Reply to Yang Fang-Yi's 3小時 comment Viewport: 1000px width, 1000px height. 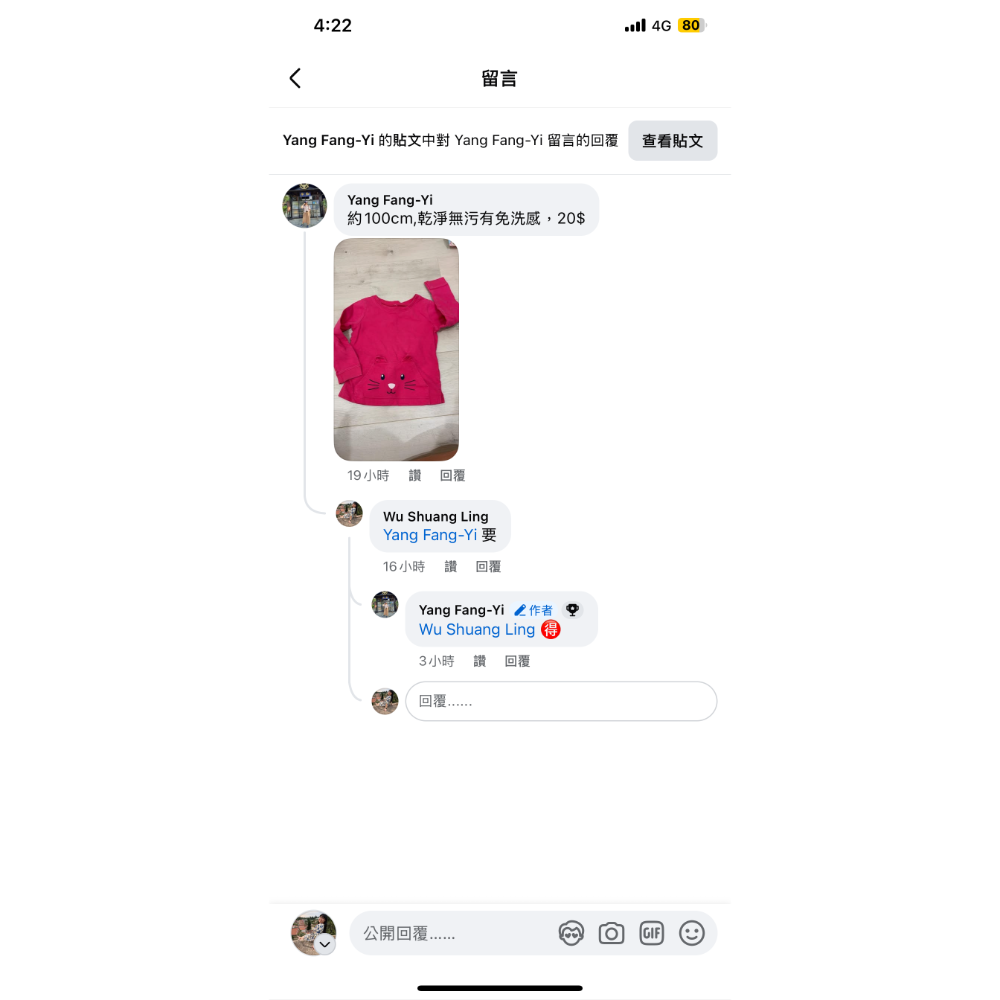tap(517, 661)
